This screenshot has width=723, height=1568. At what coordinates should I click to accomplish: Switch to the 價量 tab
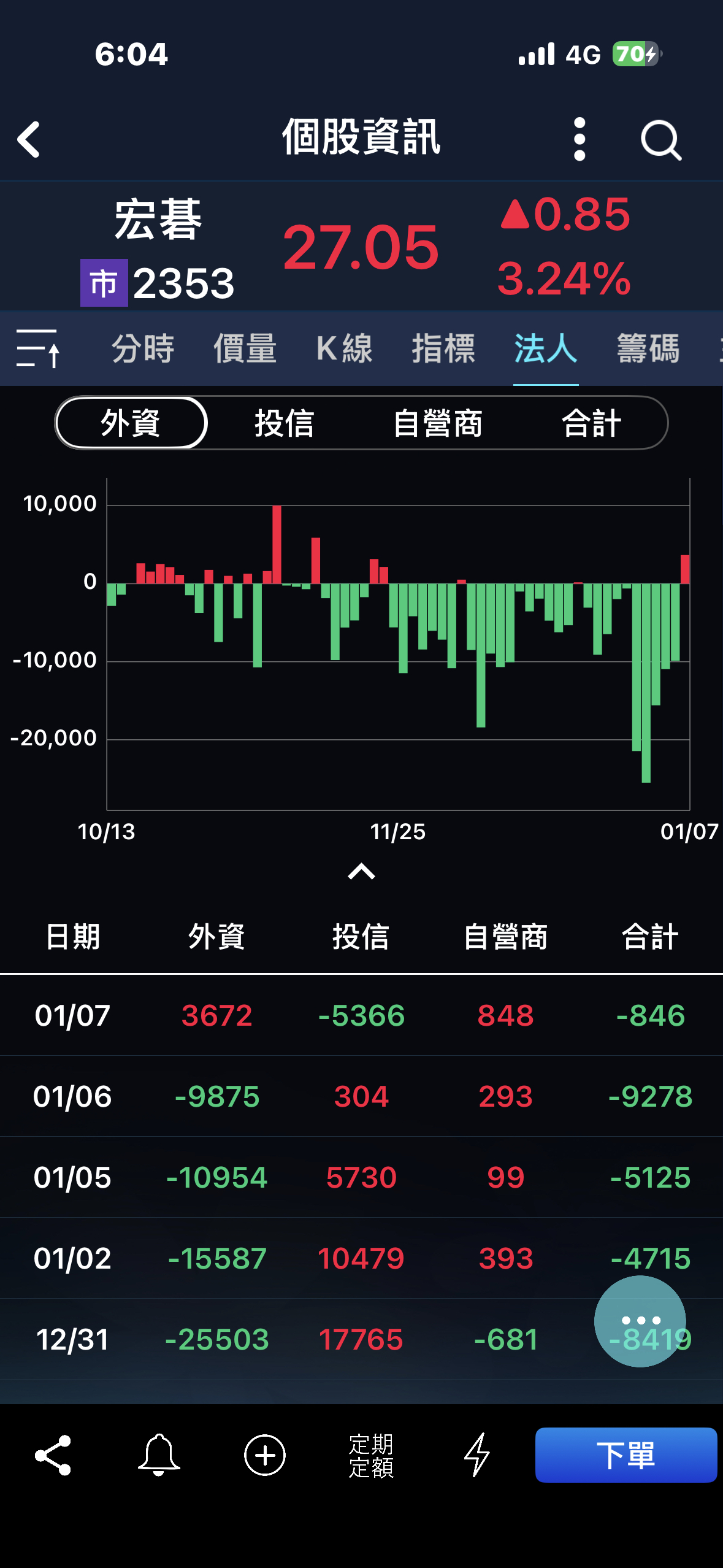[245, 348]
